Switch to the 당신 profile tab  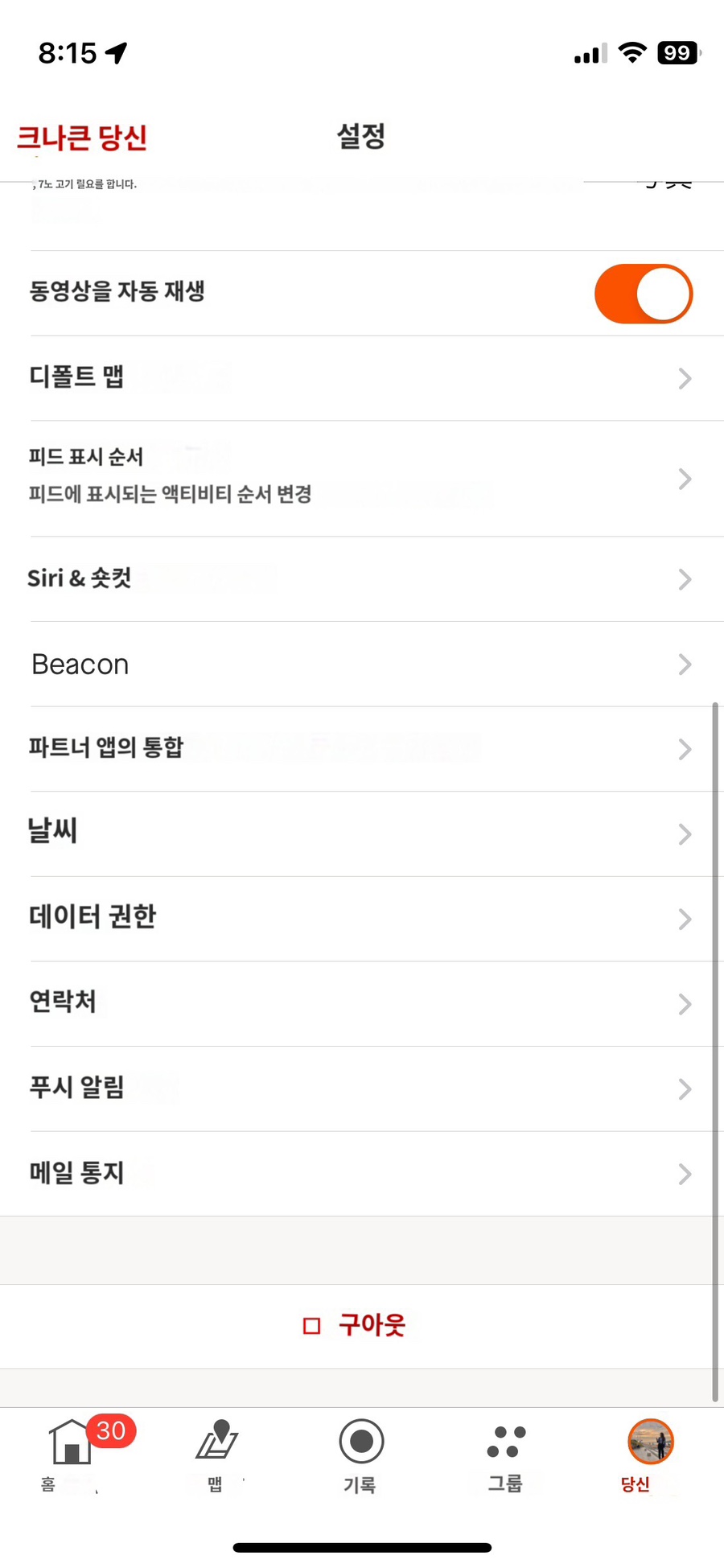pos(651,1455)
